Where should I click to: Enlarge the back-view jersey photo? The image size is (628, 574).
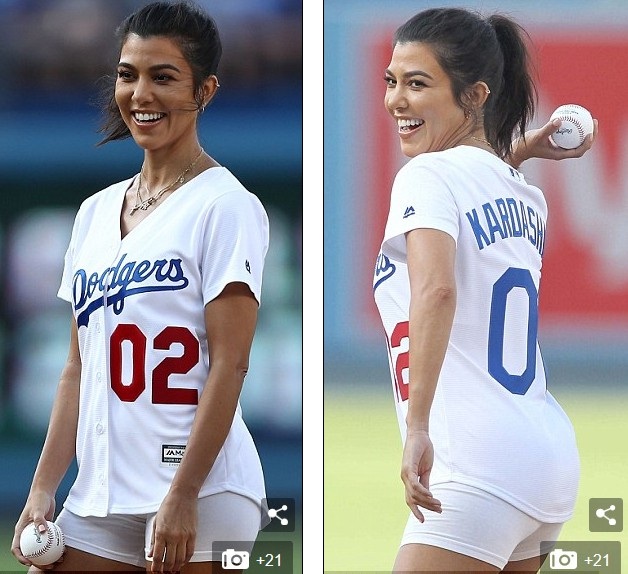[476, 280]
